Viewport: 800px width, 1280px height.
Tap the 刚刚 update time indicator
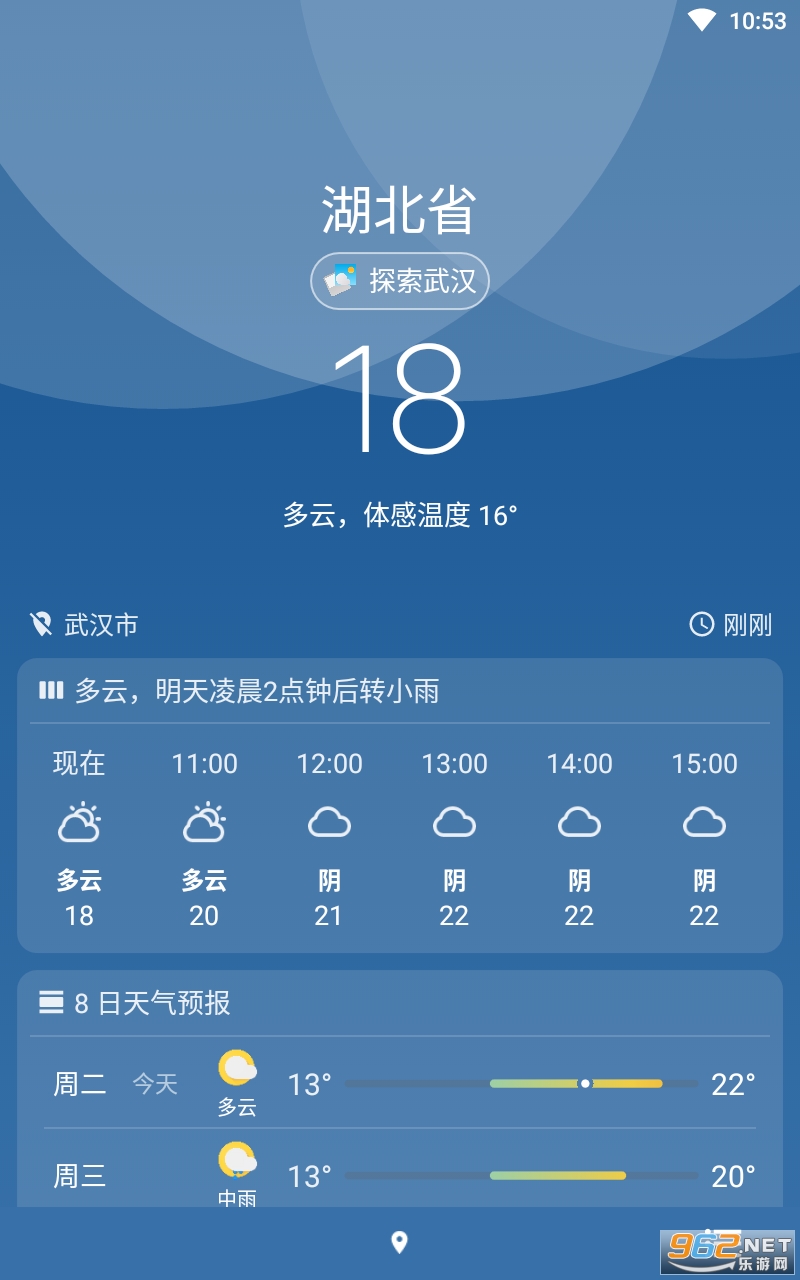point(731,625)
